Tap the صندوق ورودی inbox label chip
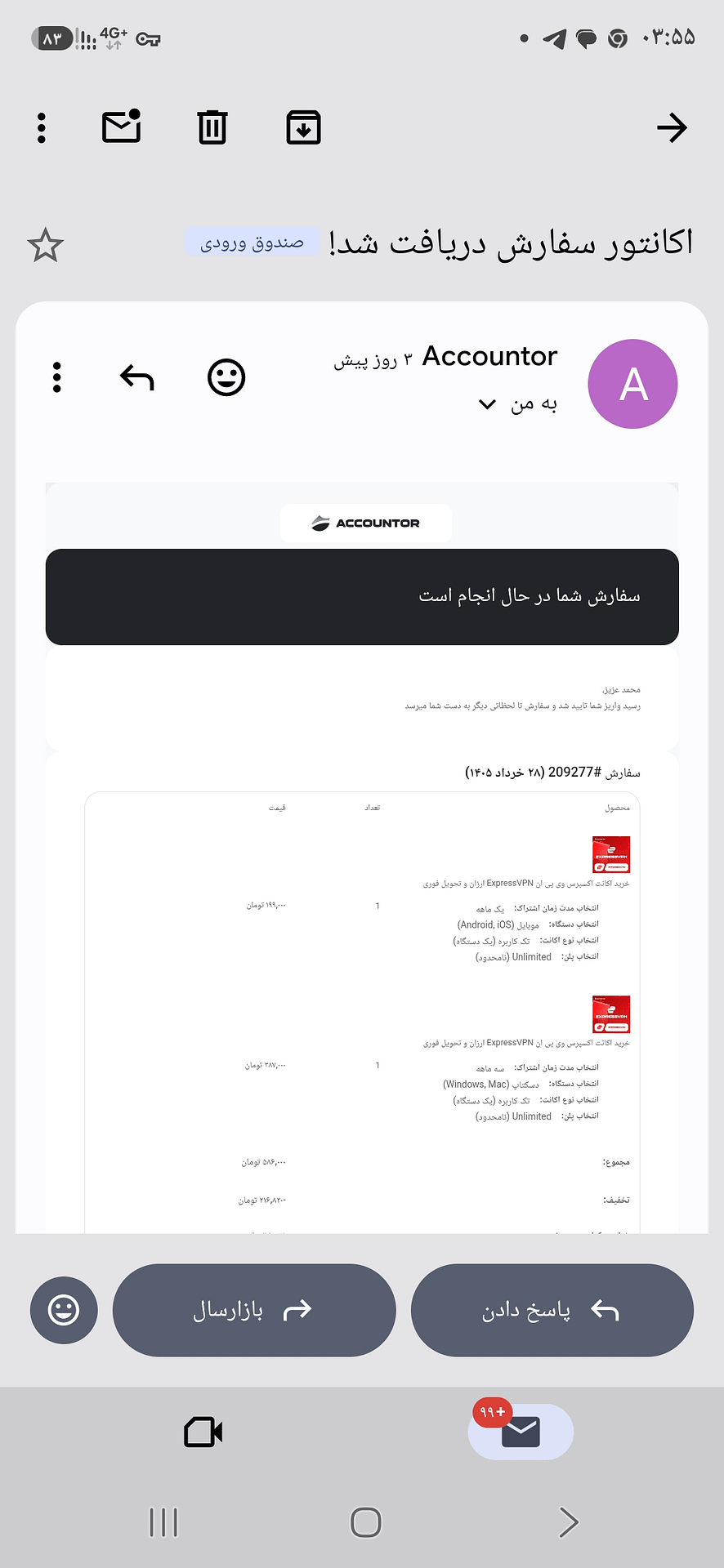This screenshot has height=1568, width=724. click(x=253, y=243)
